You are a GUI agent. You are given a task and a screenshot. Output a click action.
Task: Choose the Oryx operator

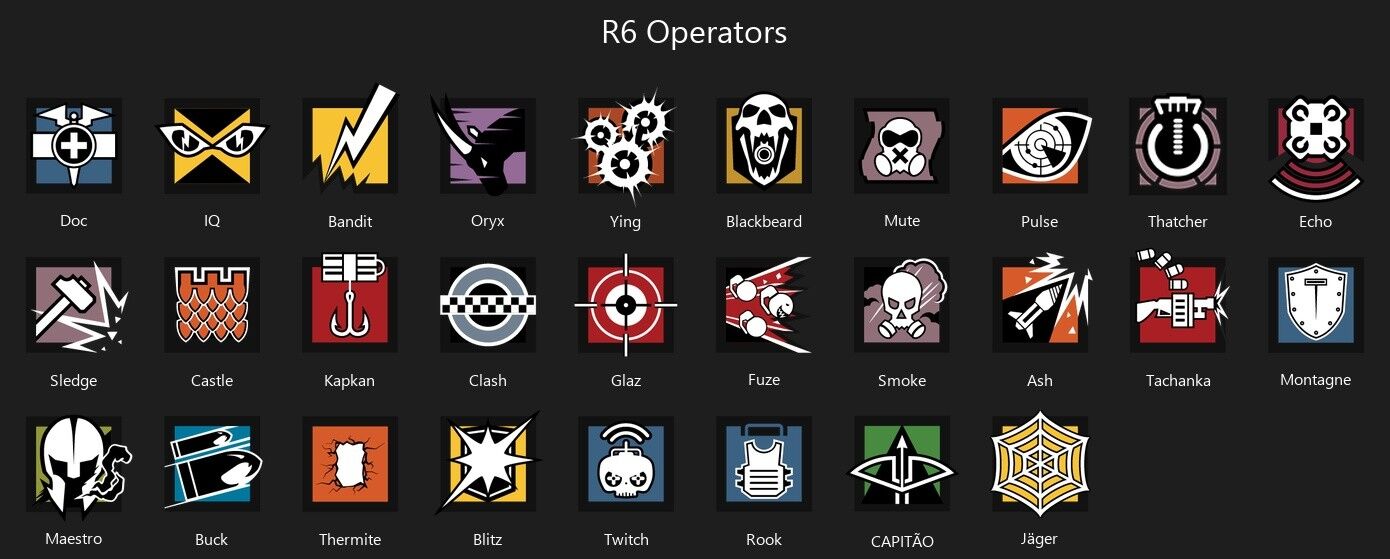[488, 146]
